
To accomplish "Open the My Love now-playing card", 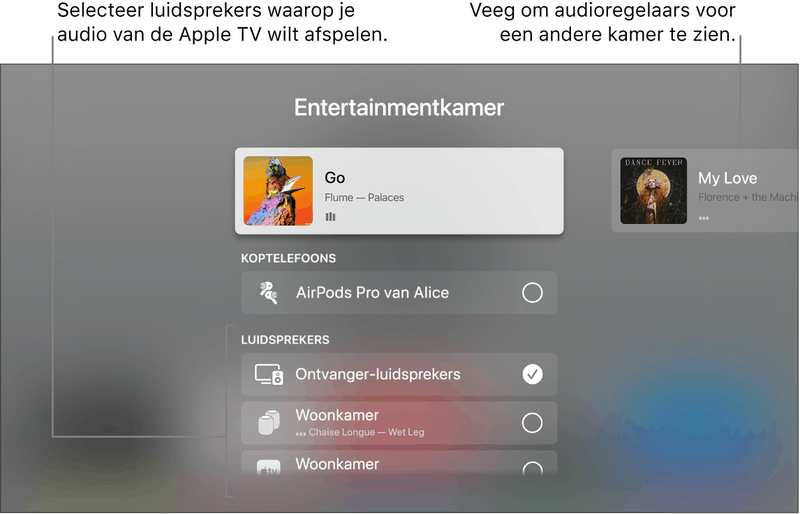I will click(x=705, y=191).
